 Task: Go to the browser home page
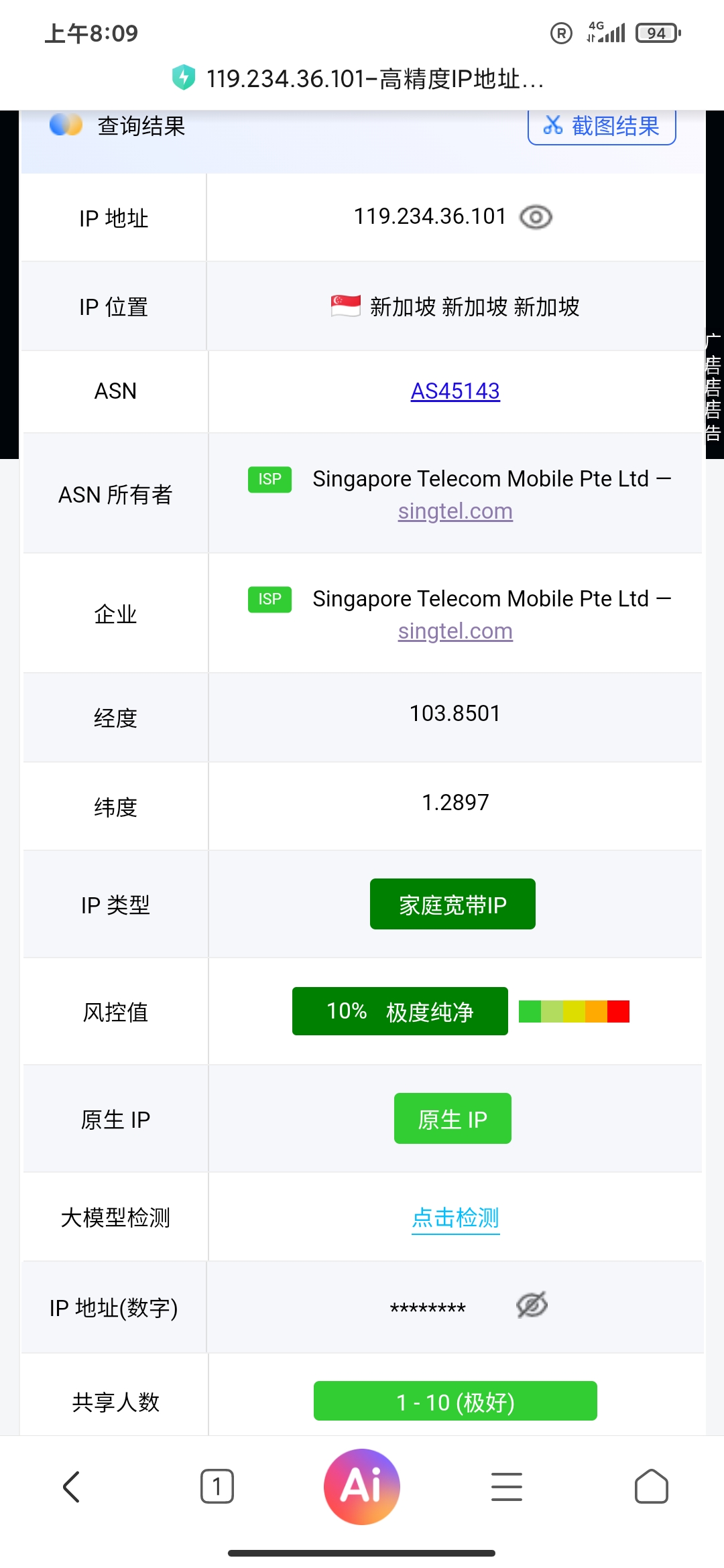coord(651,1487)
